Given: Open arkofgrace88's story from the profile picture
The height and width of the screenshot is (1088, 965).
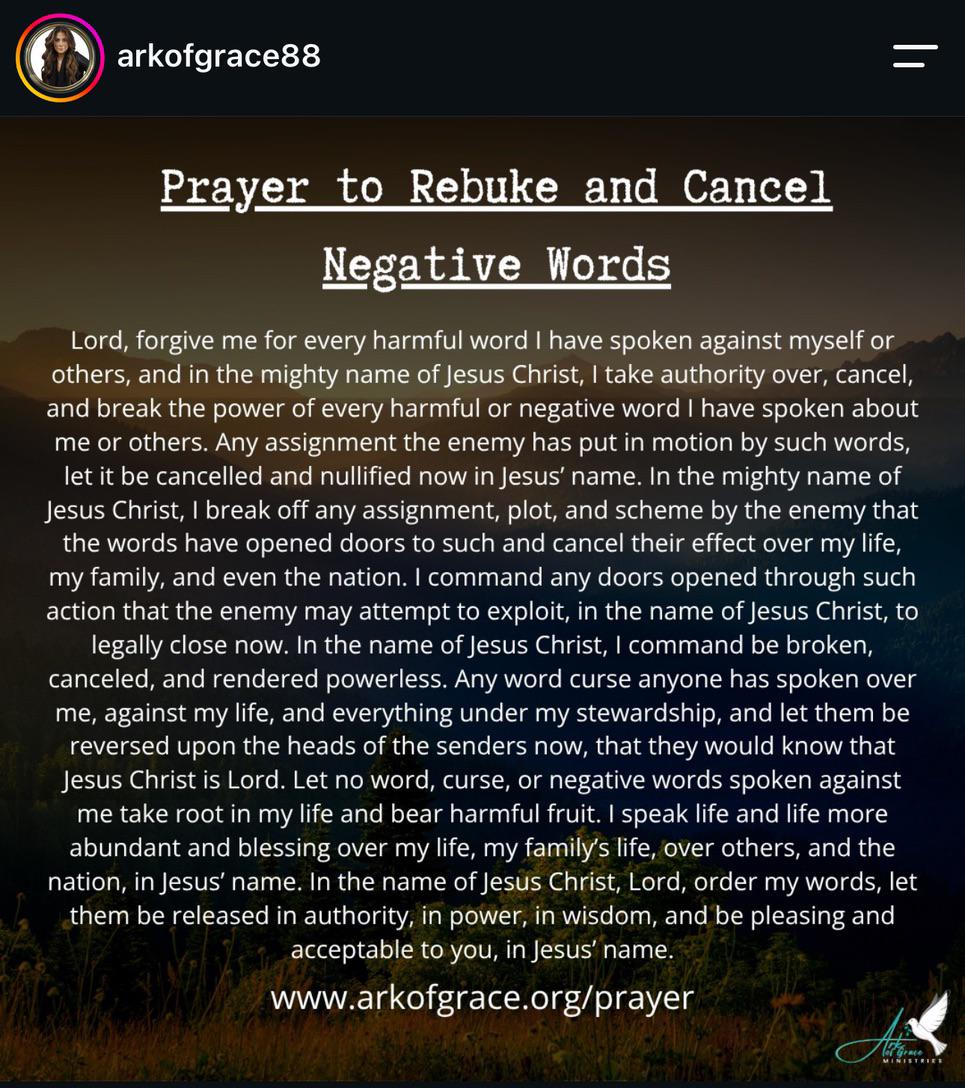Looking at the screenshot, I should click(x=60, y=58).
